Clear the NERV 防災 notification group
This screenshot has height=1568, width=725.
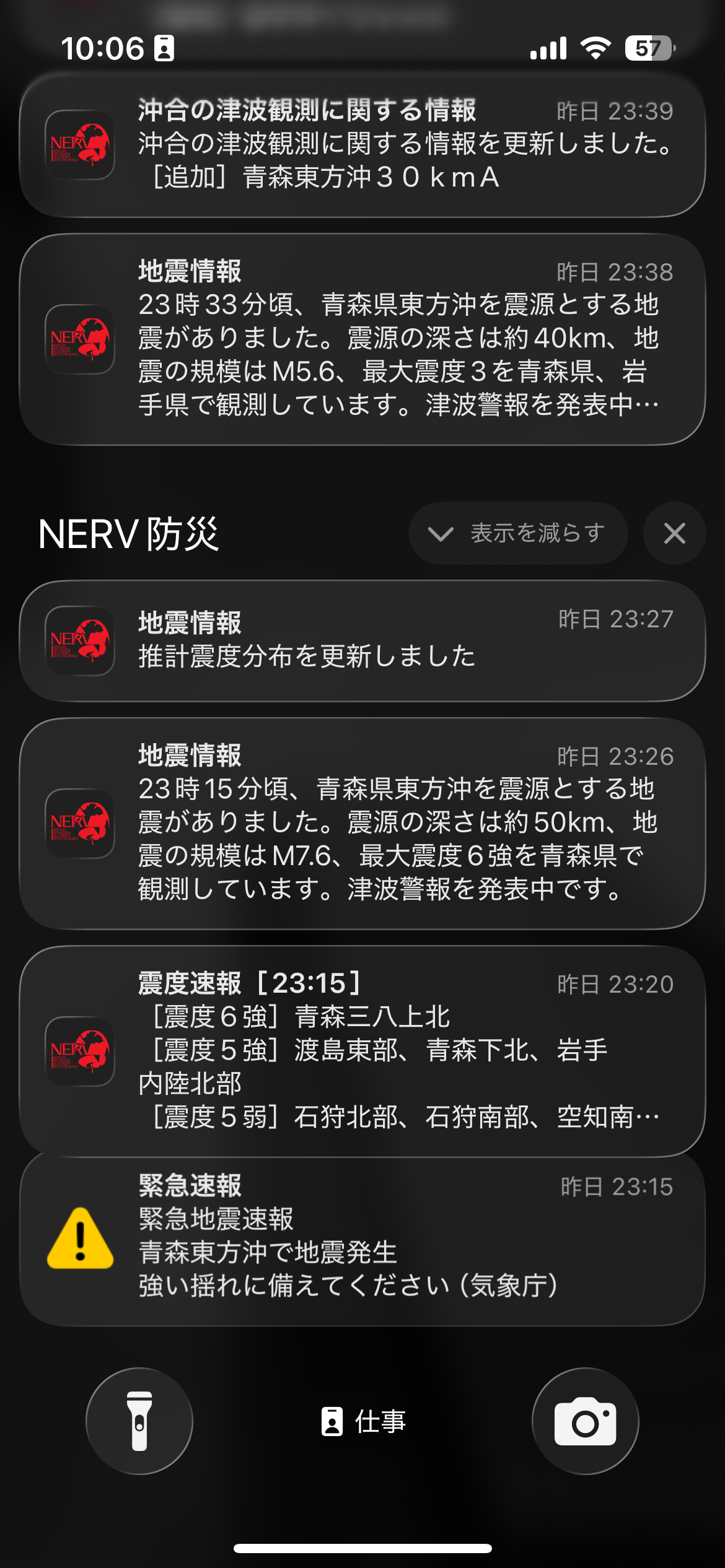[674, 533]
